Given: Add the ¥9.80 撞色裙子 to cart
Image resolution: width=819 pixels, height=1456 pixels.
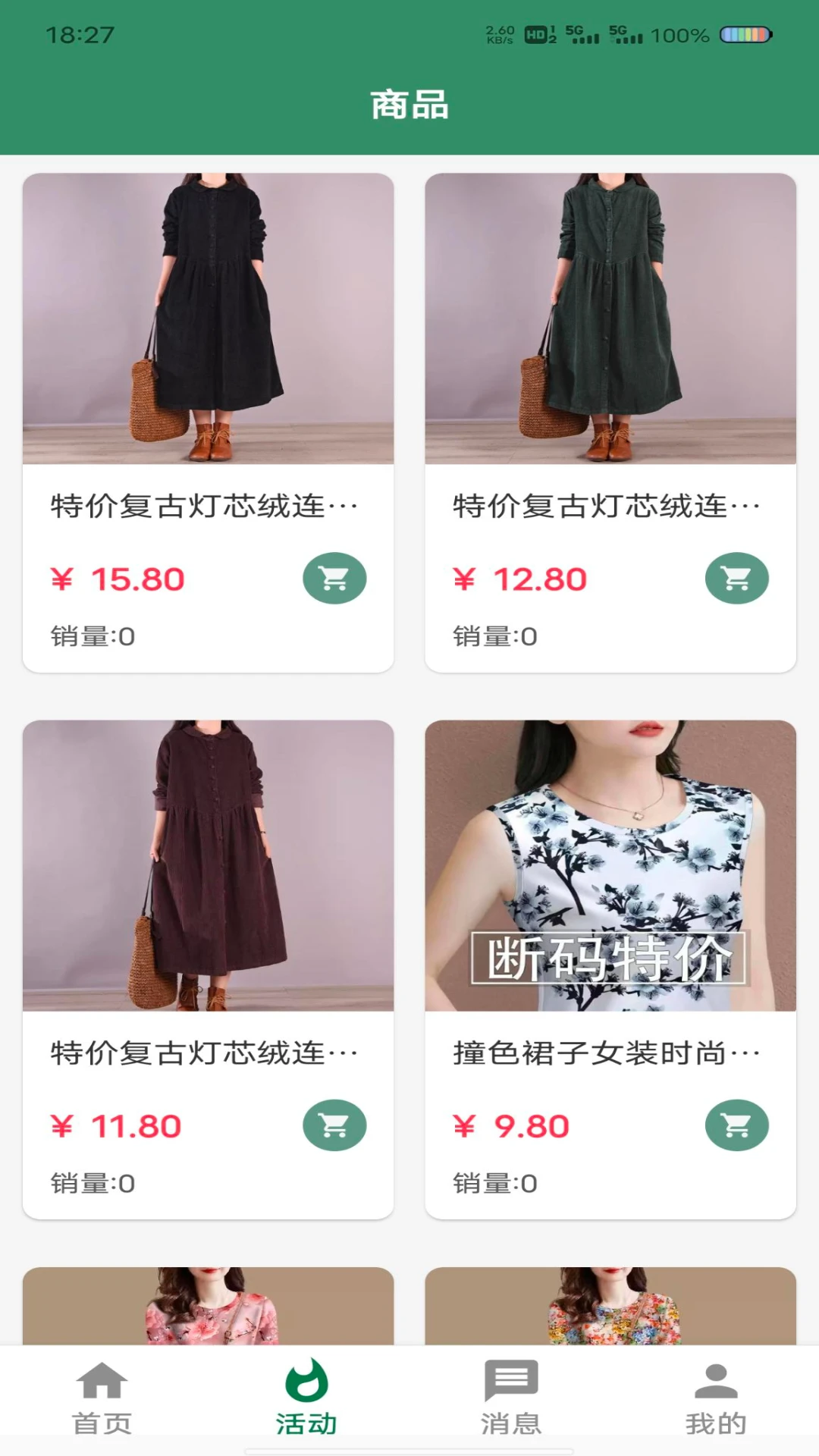Looking at the screenshot, I should pyautogui.click(x=736, y=1125).
